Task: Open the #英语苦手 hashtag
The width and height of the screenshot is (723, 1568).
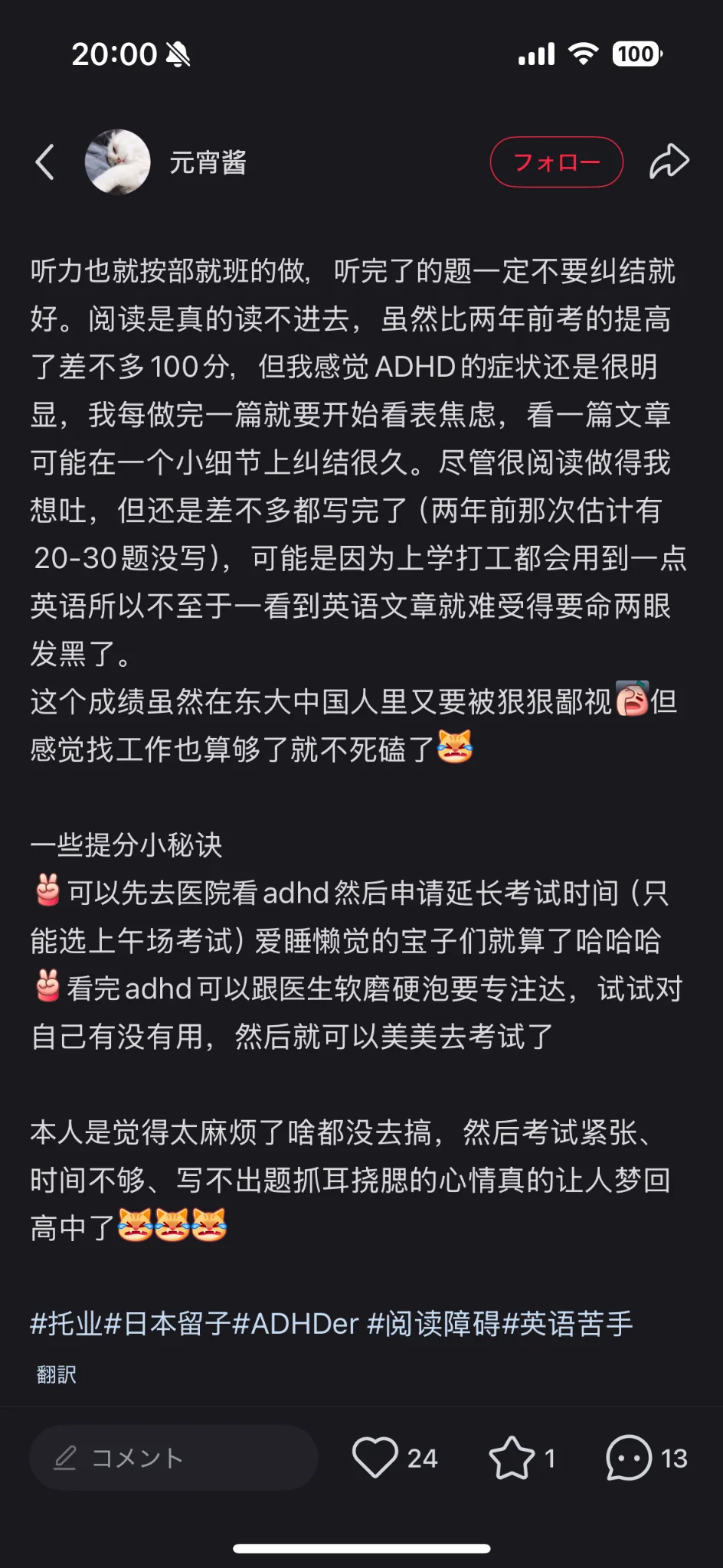Action: click(568, 1323)
